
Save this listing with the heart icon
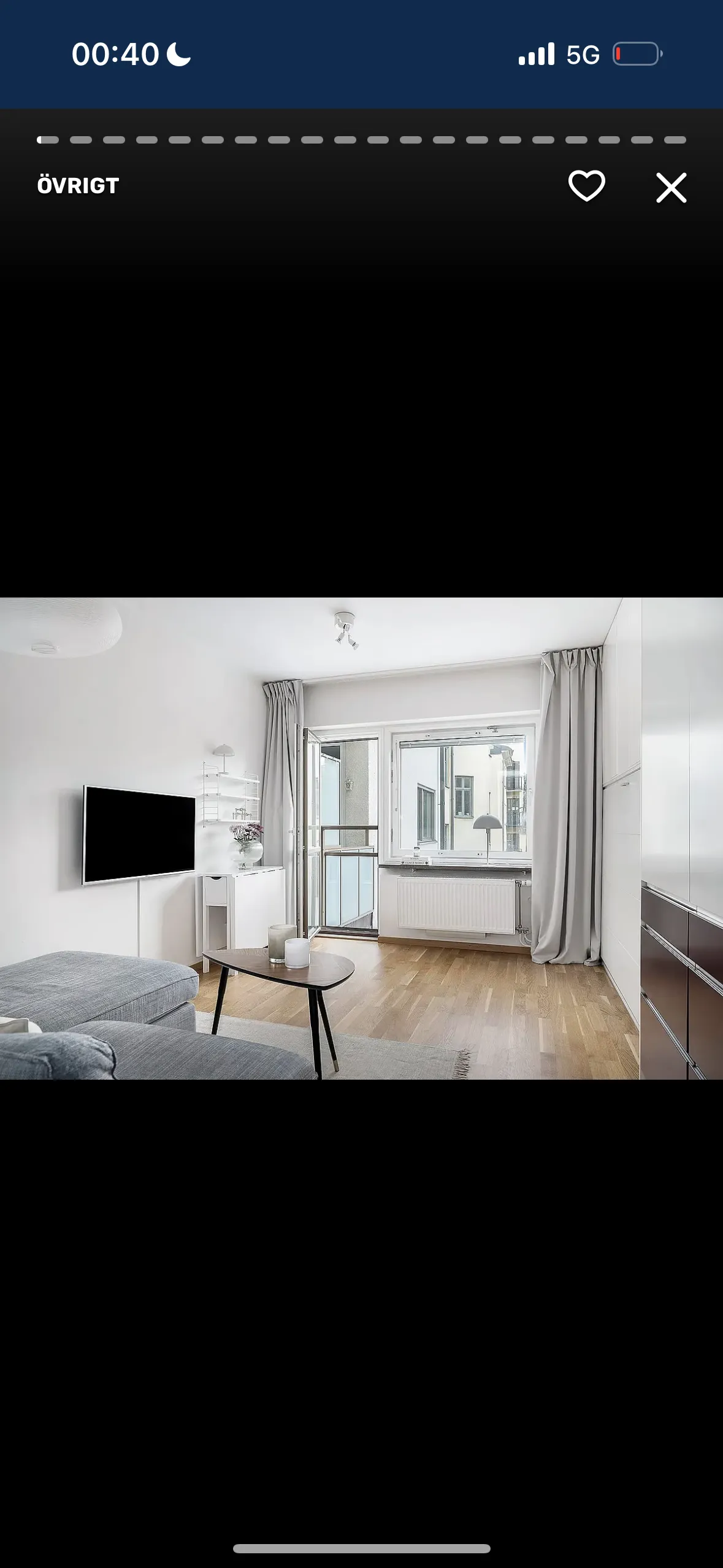coord(586,186)
